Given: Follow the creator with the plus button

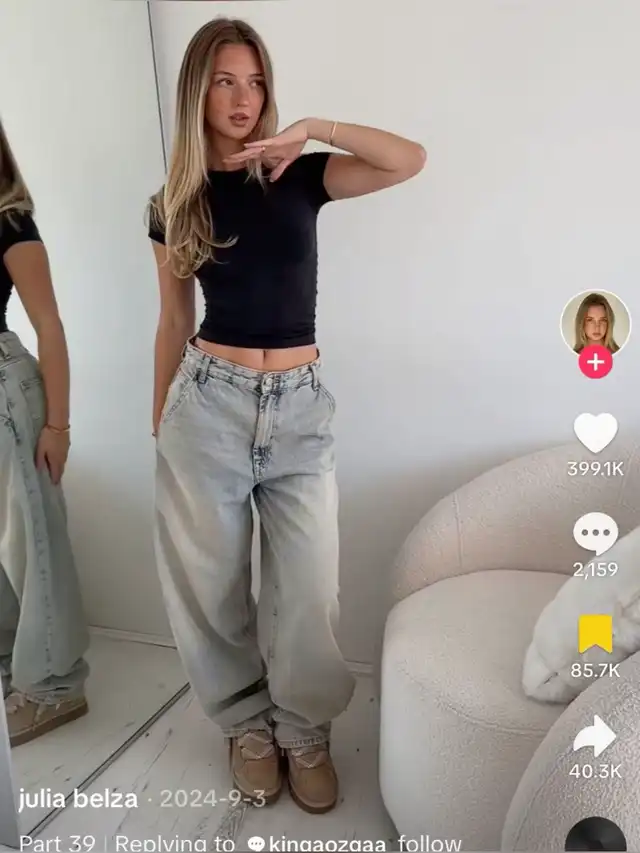Looking at the screenshot, I should (595, 362).
